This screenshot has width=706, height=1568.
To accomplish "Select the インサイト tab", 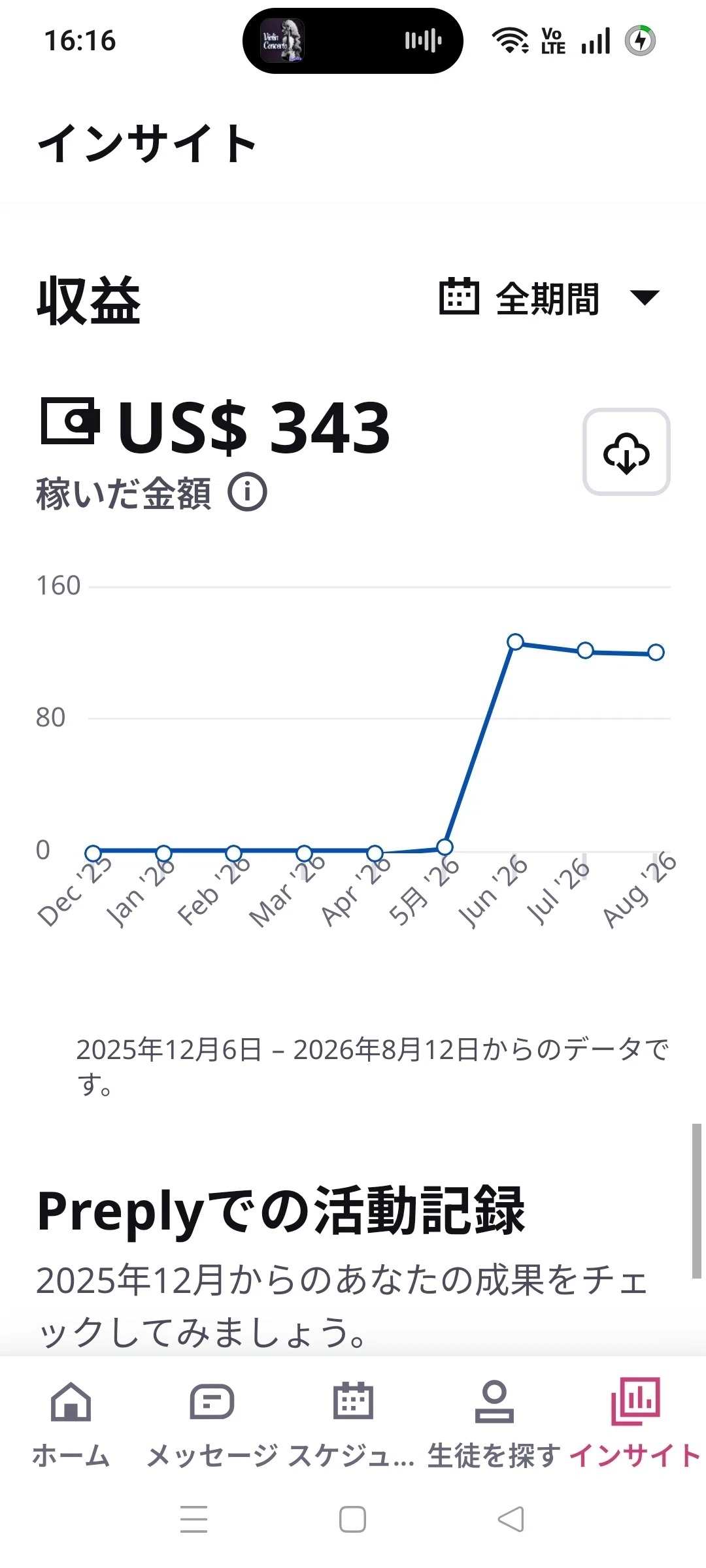I will [635, 1424].
